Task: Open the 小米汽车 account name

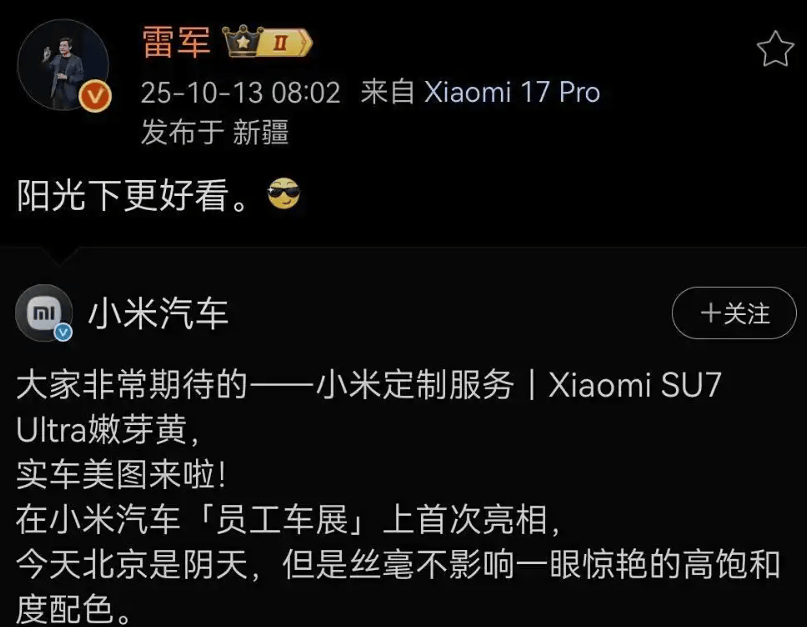Action: coord(158,313)
